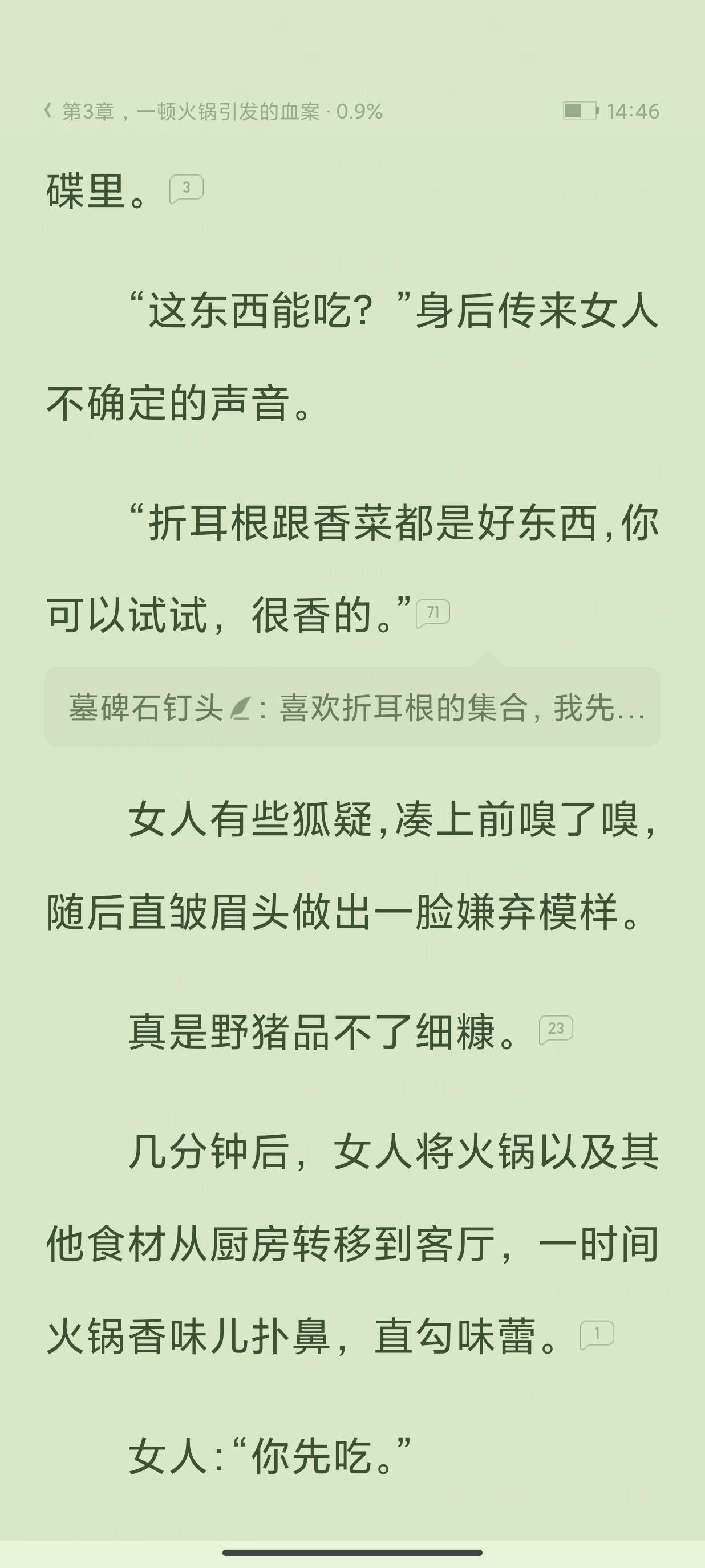
Task: View 23 comments on 野猪品不了细糠
Action: (556, 1030)
